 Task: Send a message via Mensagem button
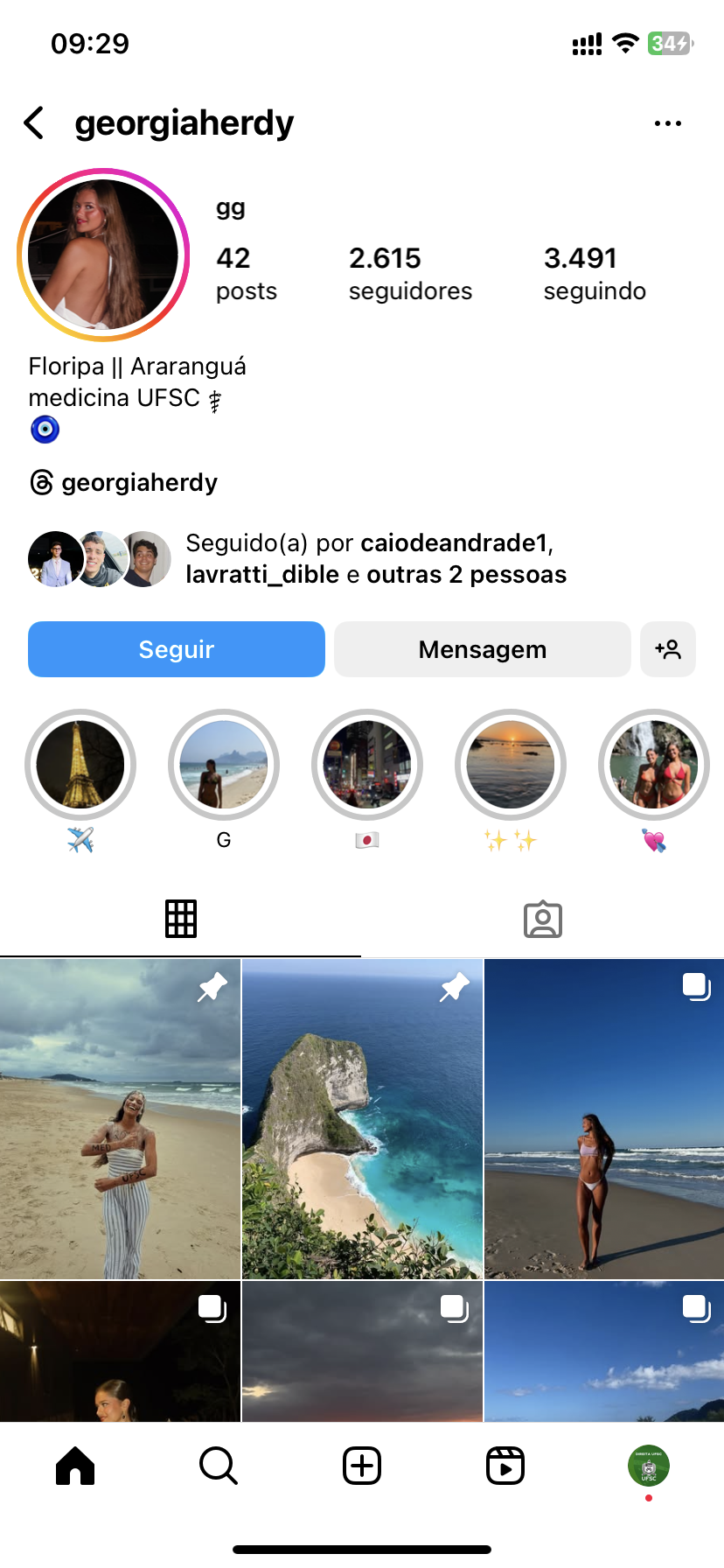(x=482, y=649)
